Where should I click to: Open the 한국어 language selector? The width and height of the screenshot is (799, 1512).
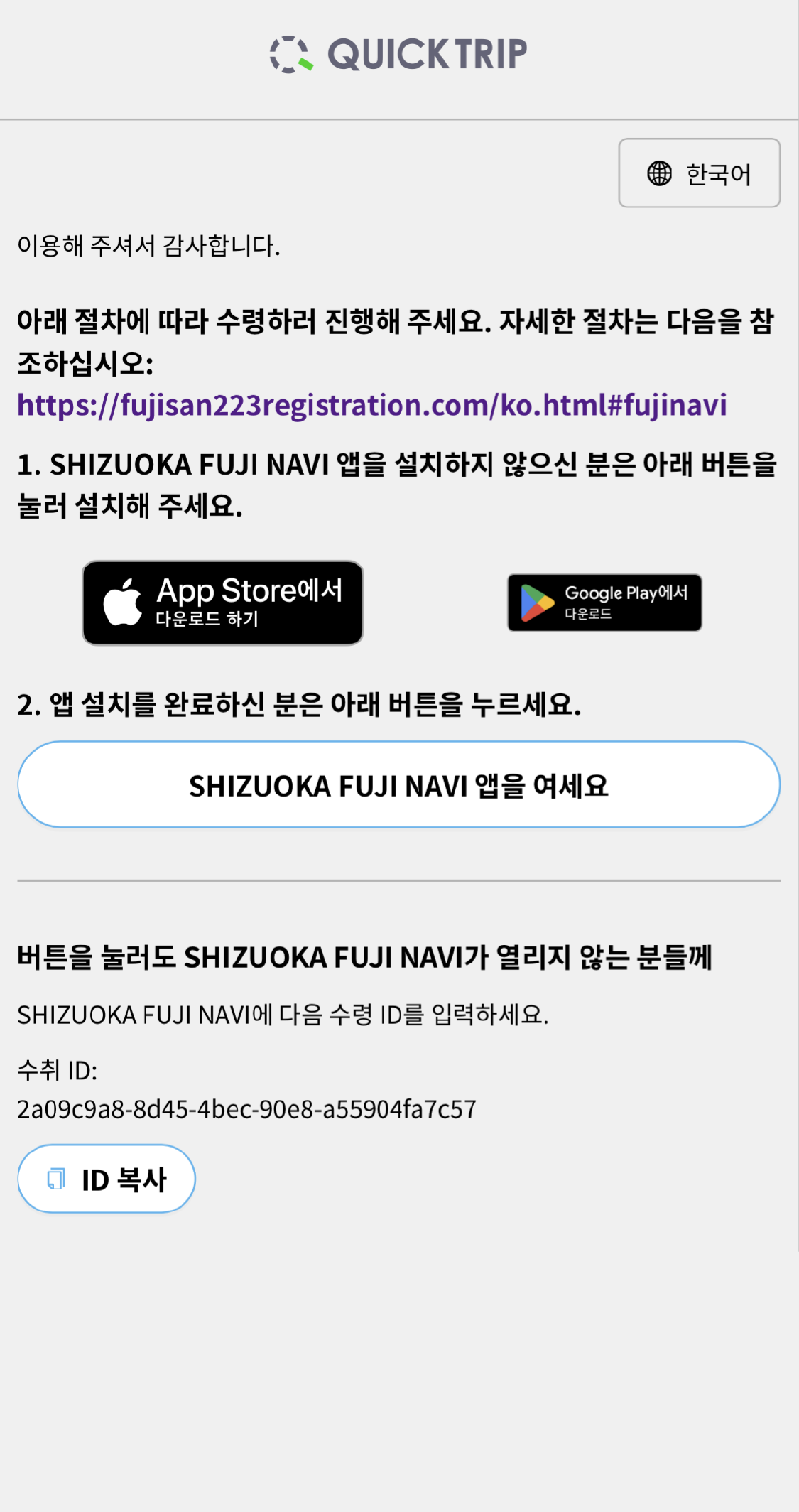pyautogui.click(x=699, y=173)
